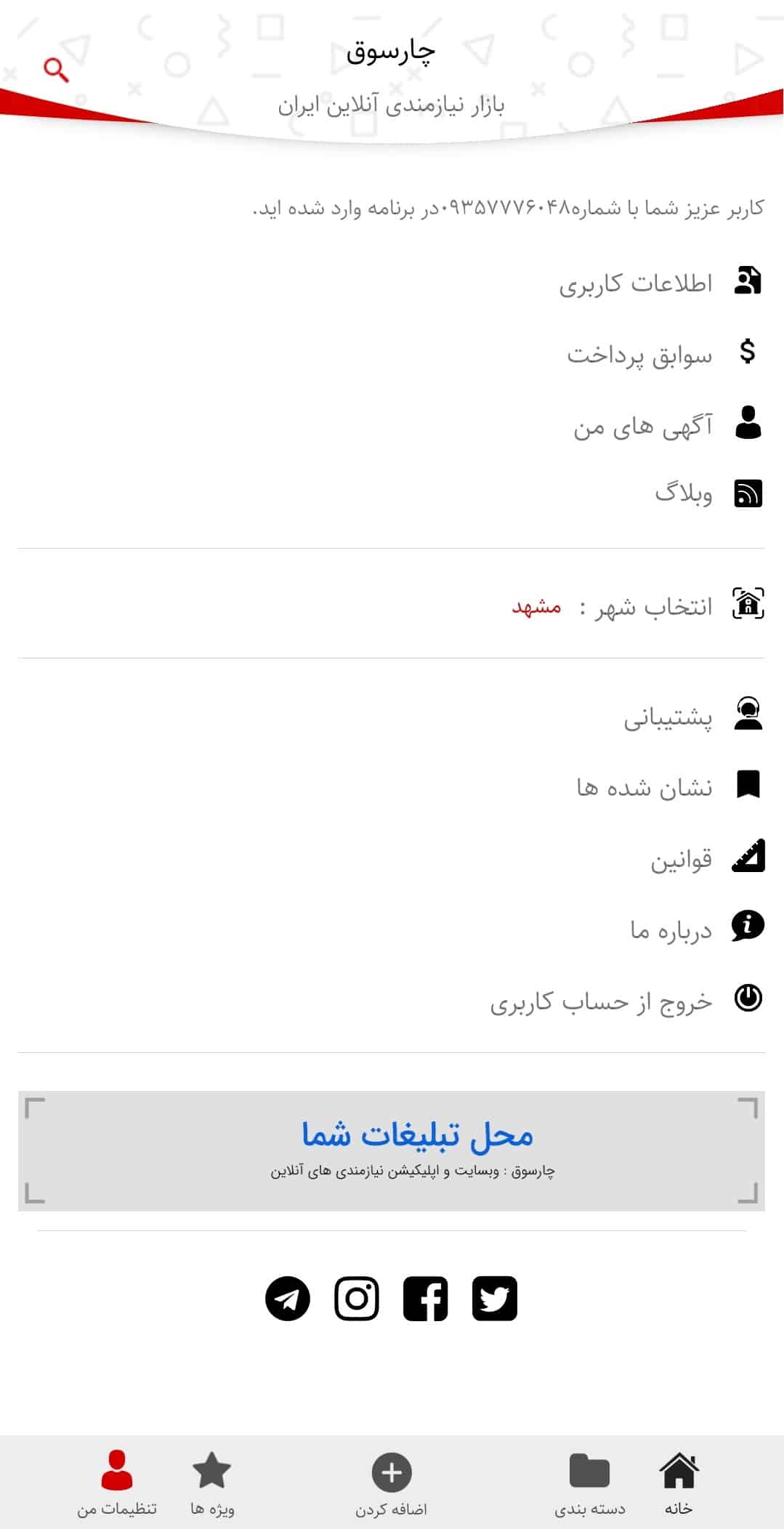Tap اضافه کردن to add an ad
Image resolution: width=784 pixels, height=1529 pixels.
coord(392,1484)
